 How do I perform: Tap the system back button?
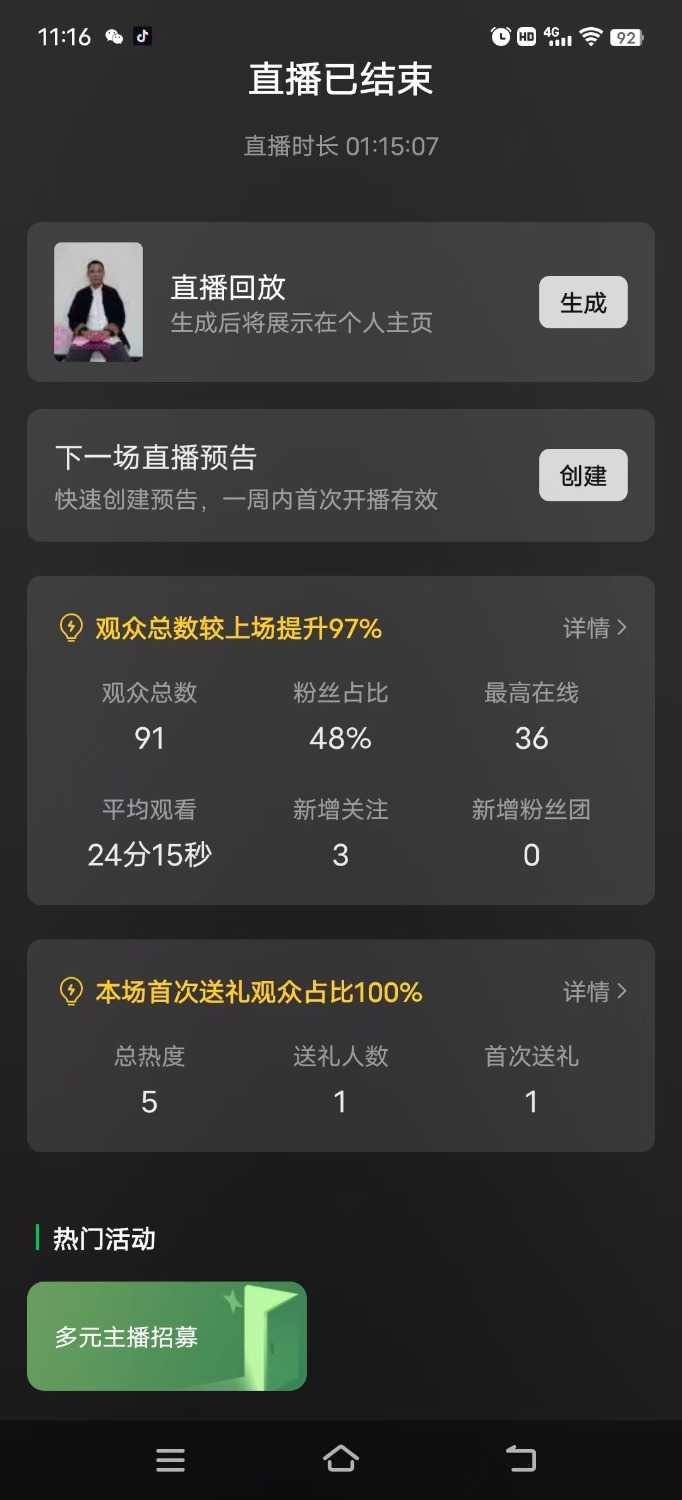tap(521, 1459)
